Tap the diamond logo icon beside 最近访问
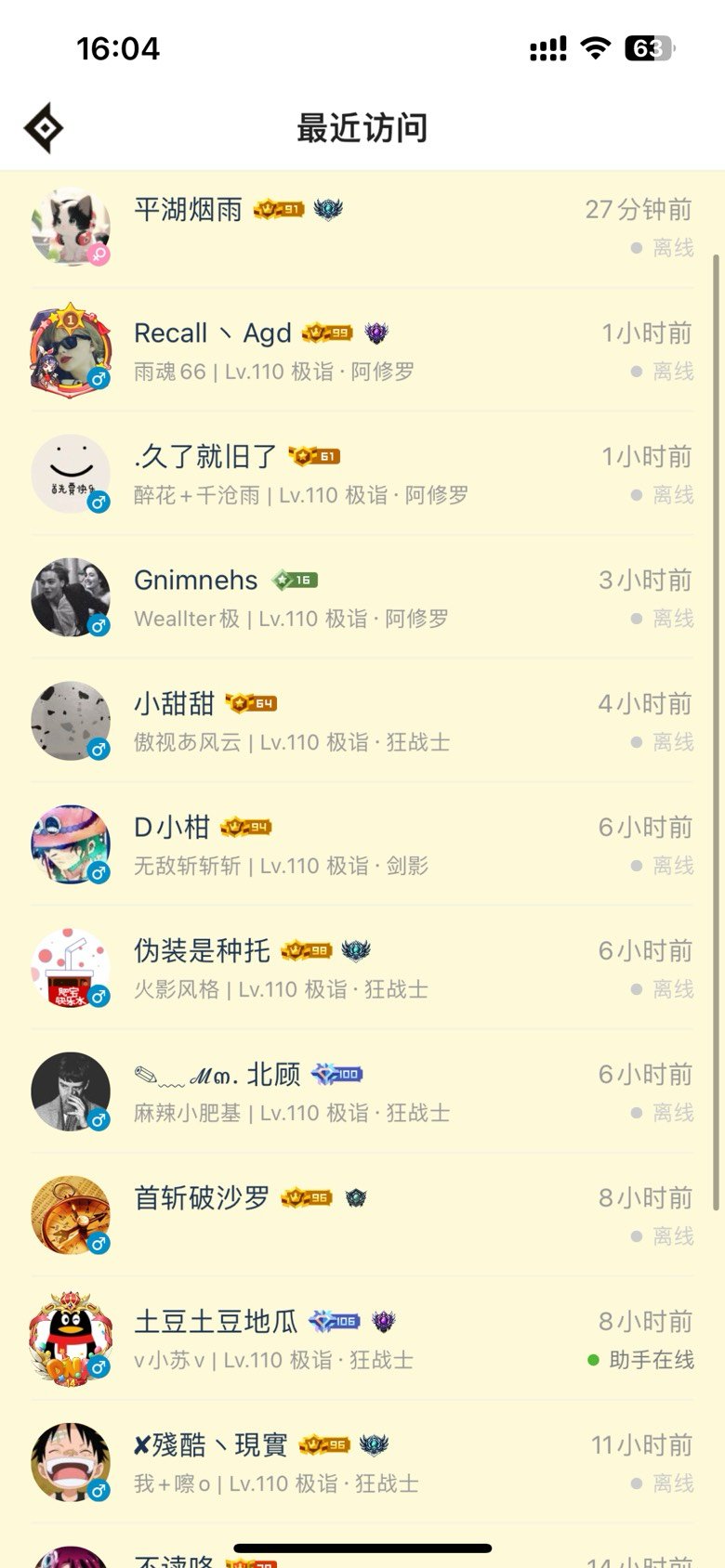Screen dimensions: 725x1568 tap(44, 128)
